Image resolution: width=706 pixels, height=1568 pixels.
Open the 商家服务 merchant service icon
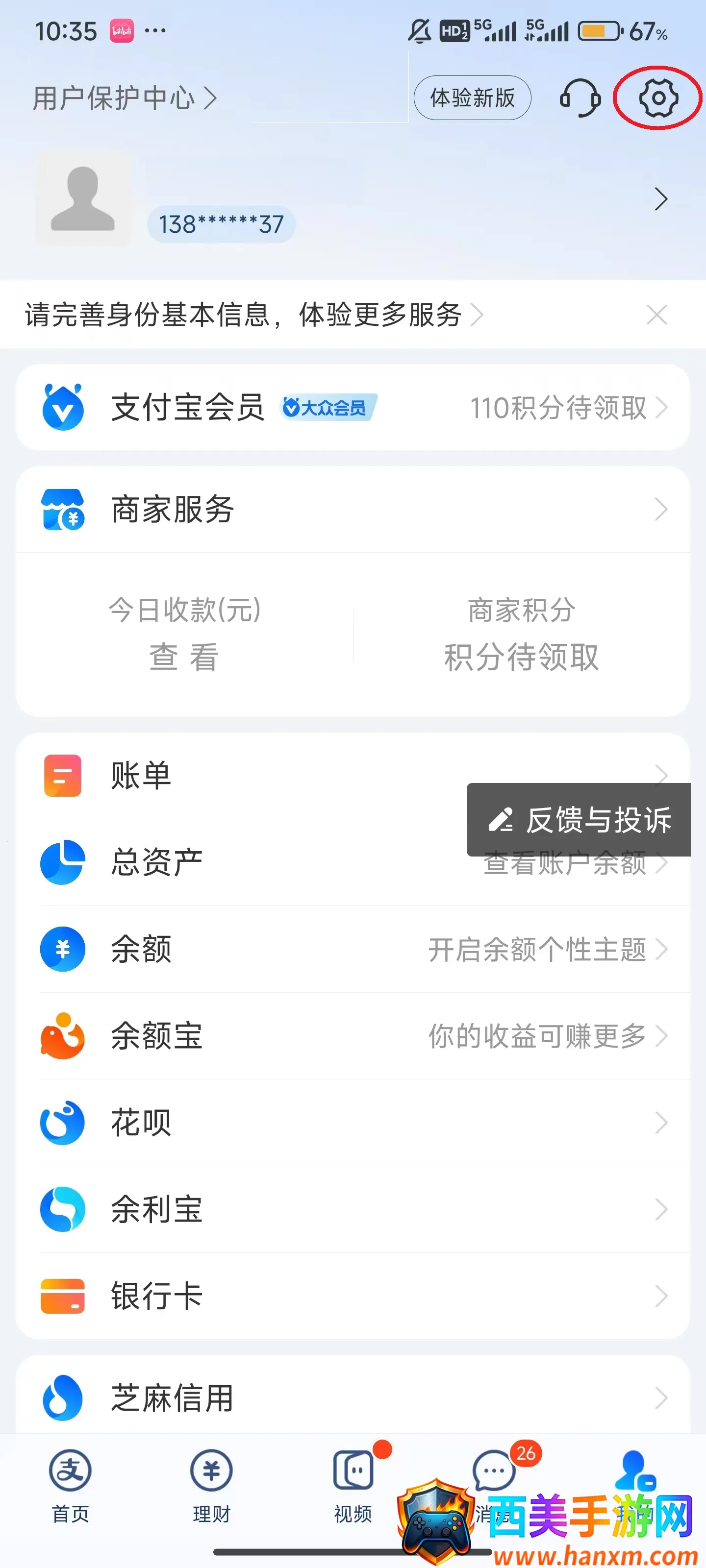coord(62,510)
